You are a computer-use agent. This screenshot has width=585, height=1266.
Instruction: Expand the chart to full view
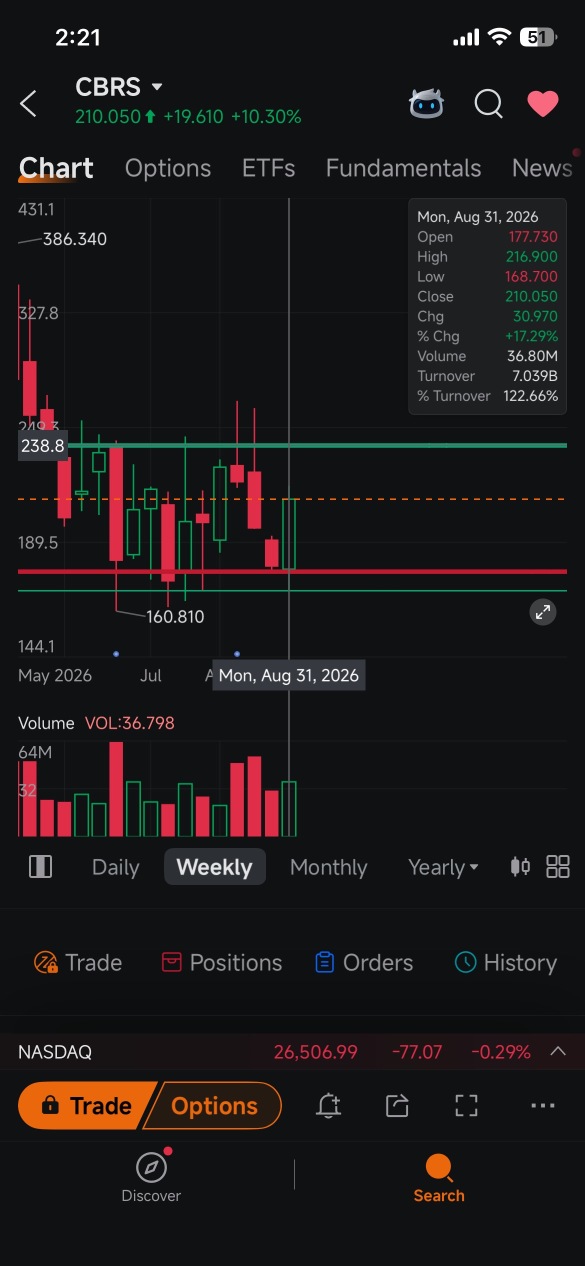(x=542, y=612)
